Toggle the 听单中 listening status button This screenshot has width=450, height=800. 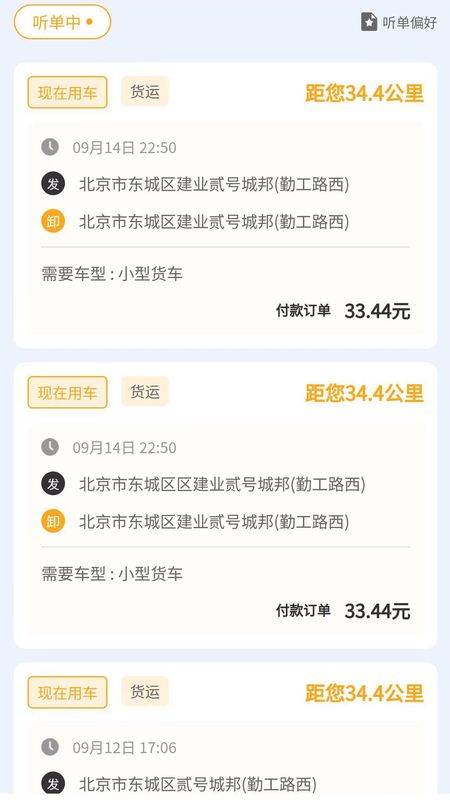pyautogui.click(x=62, y=22)
